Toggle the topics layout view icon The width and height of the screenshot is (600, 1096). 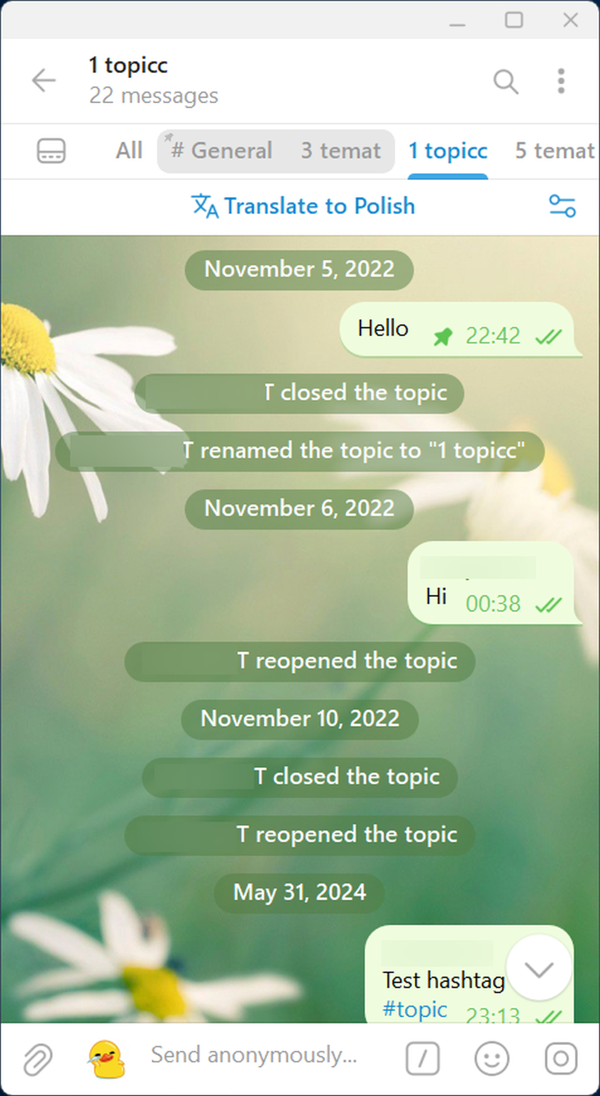(51, 151)
